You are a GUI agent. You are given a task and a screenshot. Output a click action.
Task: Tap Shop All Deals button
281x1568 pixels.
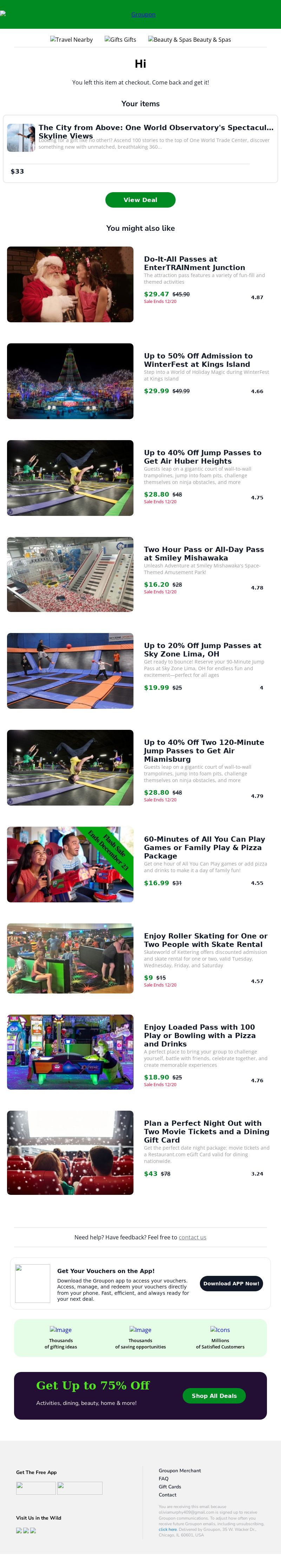[214, 1396]
